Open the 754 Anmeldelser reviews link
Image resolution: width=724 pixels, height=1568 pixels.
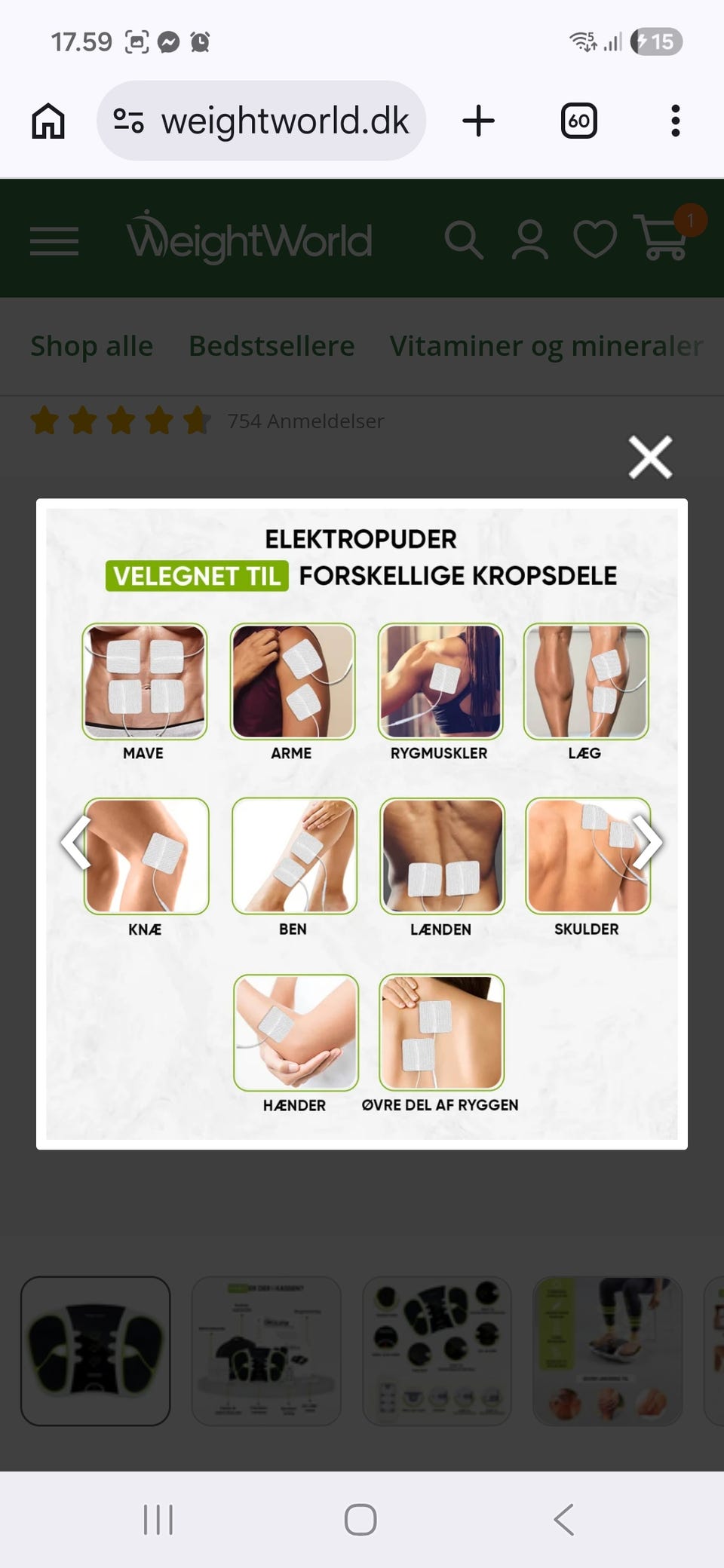tap(305, 421)
